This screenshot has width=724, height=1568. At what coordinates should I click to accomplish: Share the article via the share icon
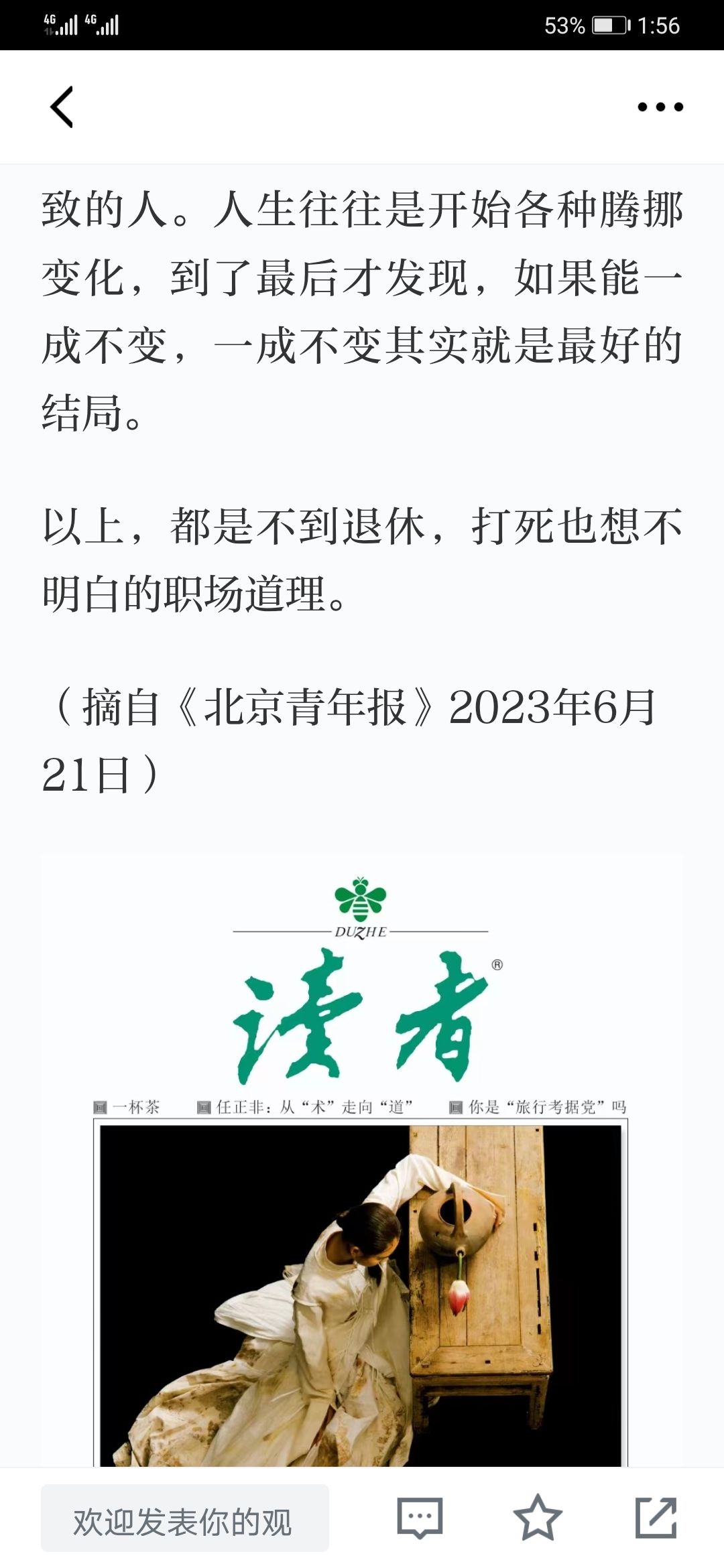656,1517
